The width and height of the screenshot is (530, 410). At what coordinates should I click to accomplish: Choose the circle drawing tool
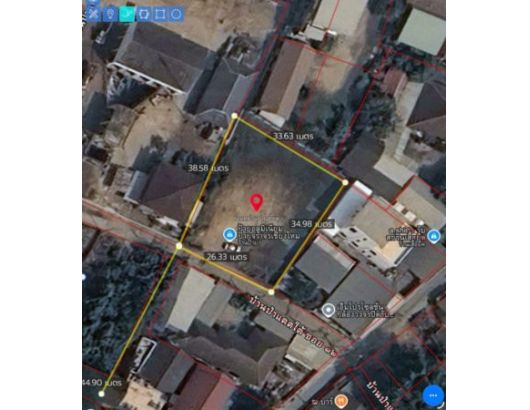tap(176, 14)
